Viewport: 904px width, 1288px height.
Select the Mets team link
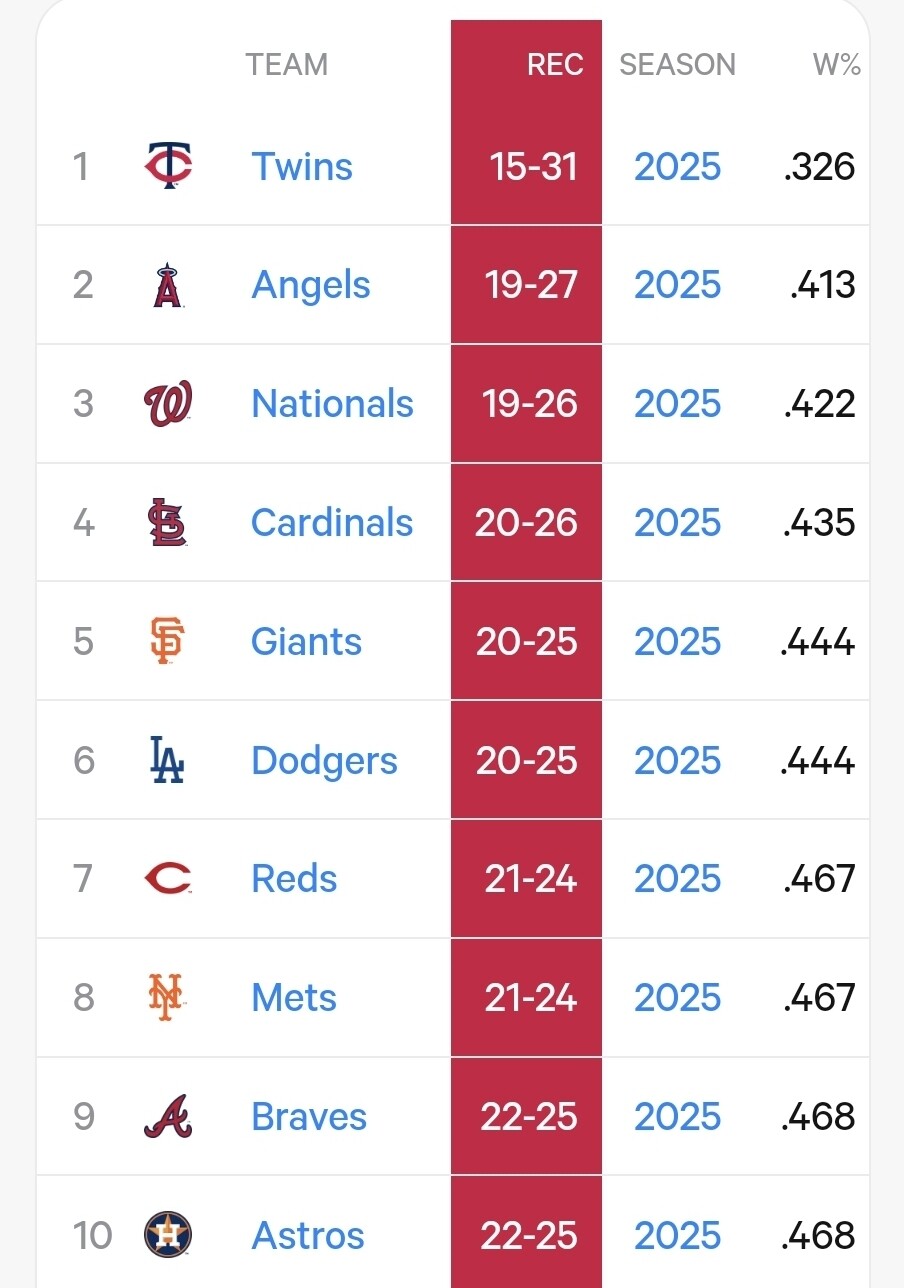pyautogui.click(x=294, y=997)
